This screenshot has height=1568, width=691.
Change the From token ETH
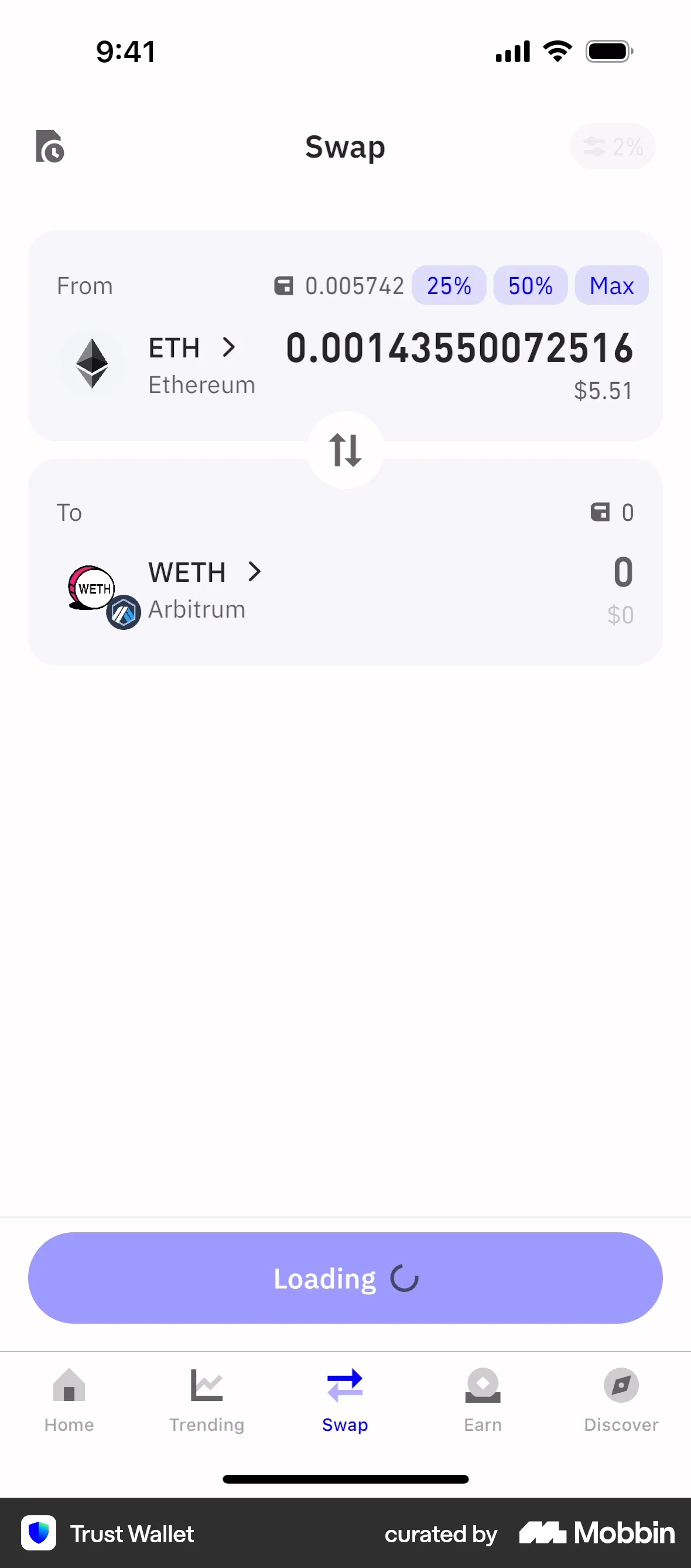(x=190, y=349)
